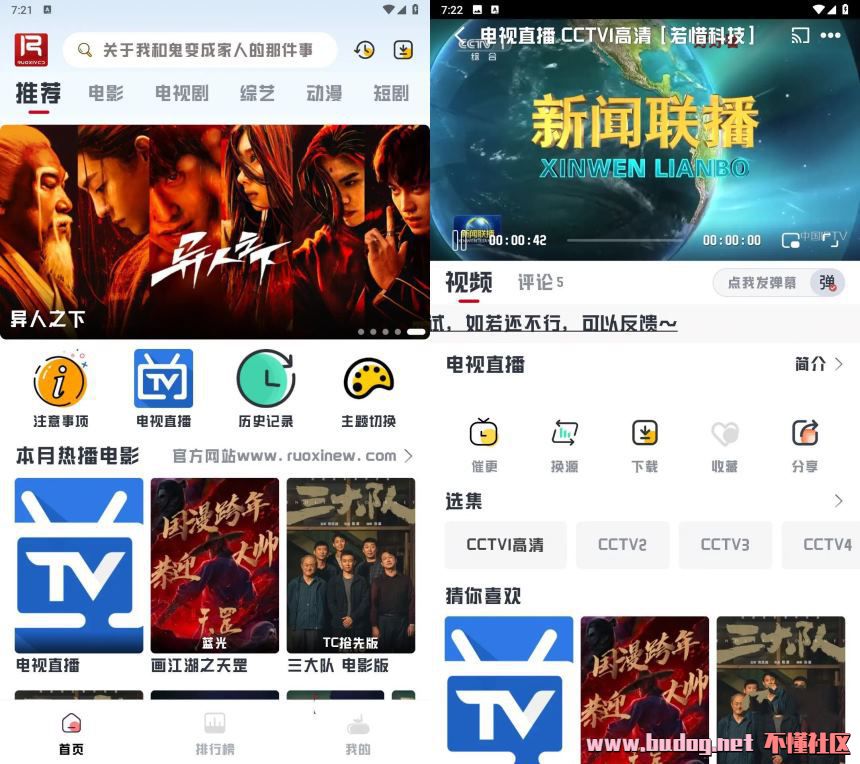The height and width of the screenshot is (764, 860).
Task: Expand the 简介 details
Action: pyautogui.click(x=818, y=364)
